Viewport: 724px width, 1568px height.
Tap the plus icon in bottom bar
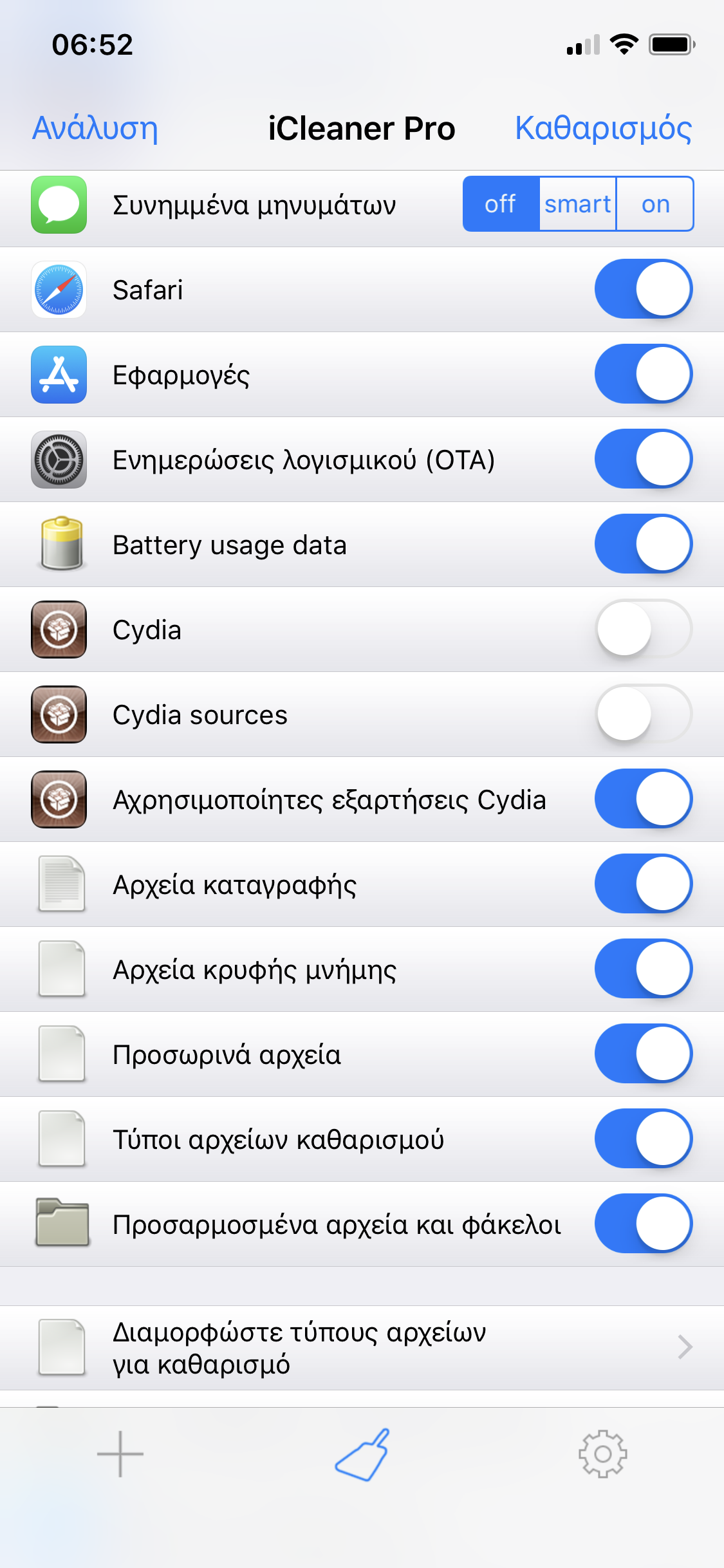(120, 1454)
